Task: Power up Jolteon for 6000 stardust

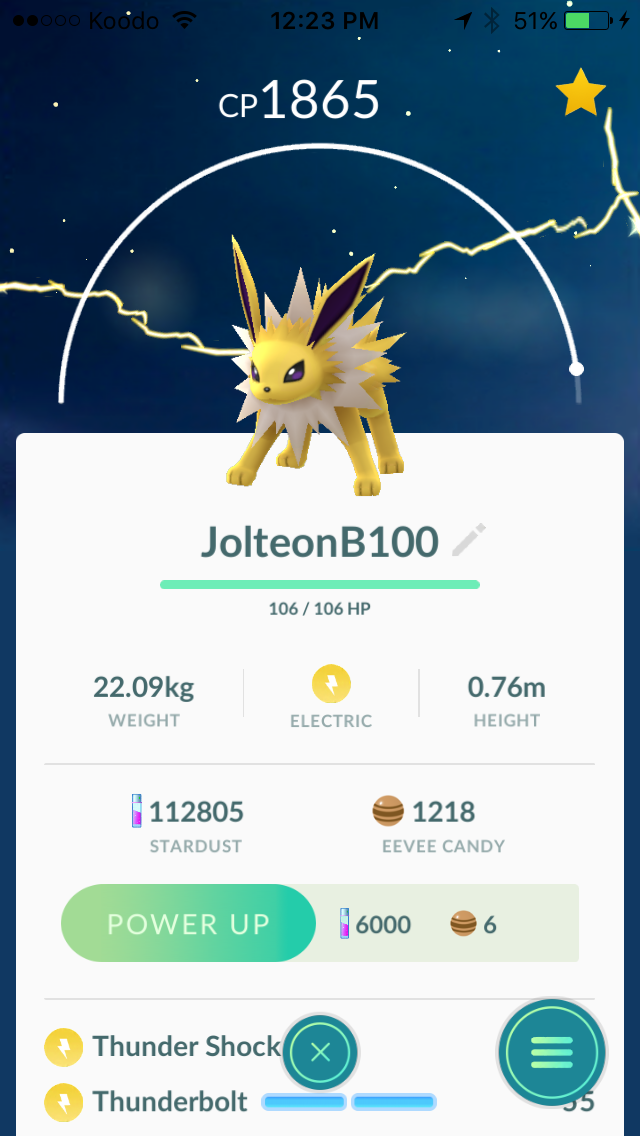Action: click(x=188, y=924)
